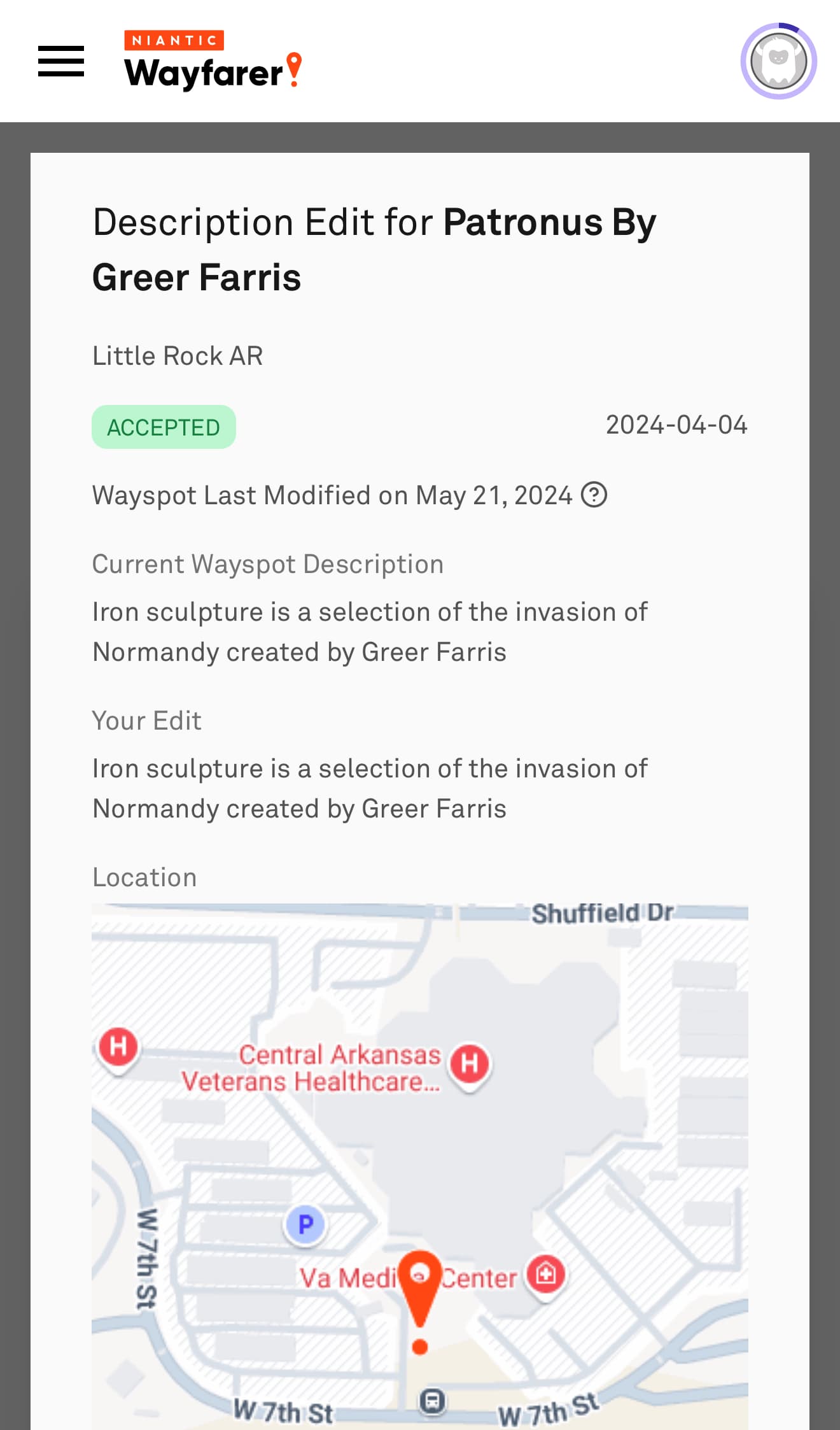Tap the help icon beside Wayspot Last Modified
This screenshot has width=840, height=1430.
[x=594, y=495]
